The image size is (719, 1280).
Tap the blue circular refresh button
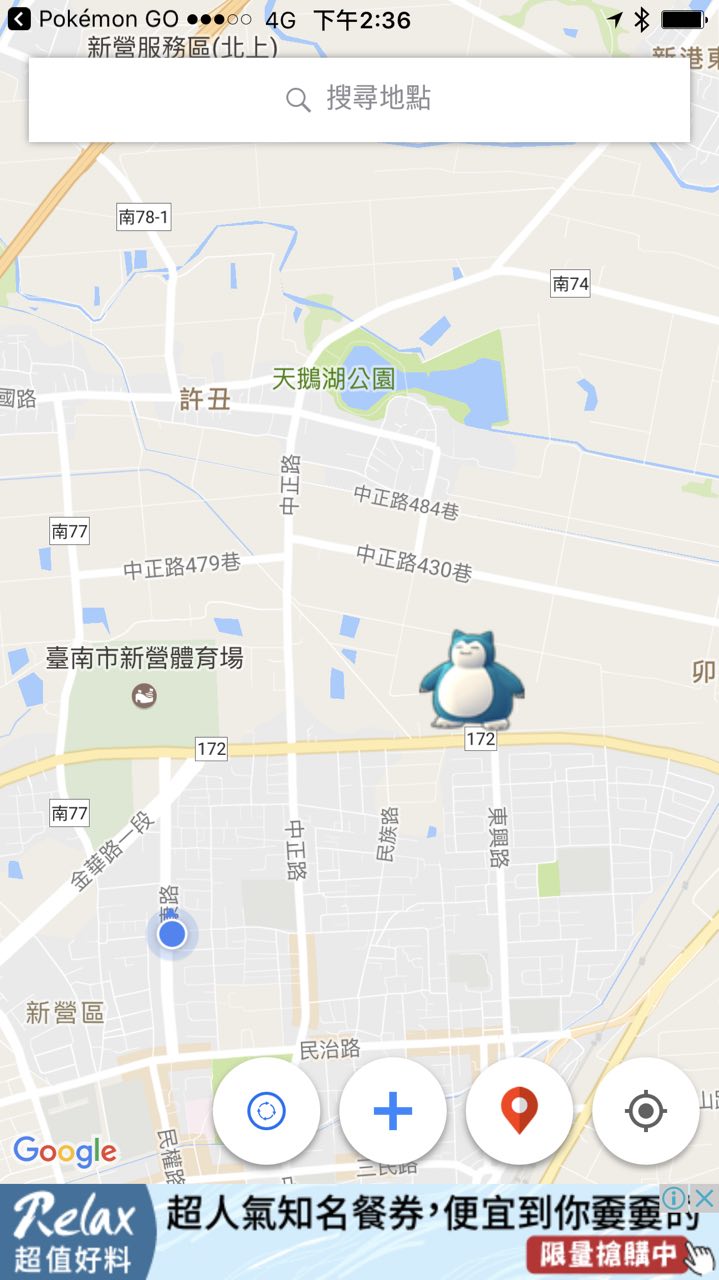(266, 1111)
